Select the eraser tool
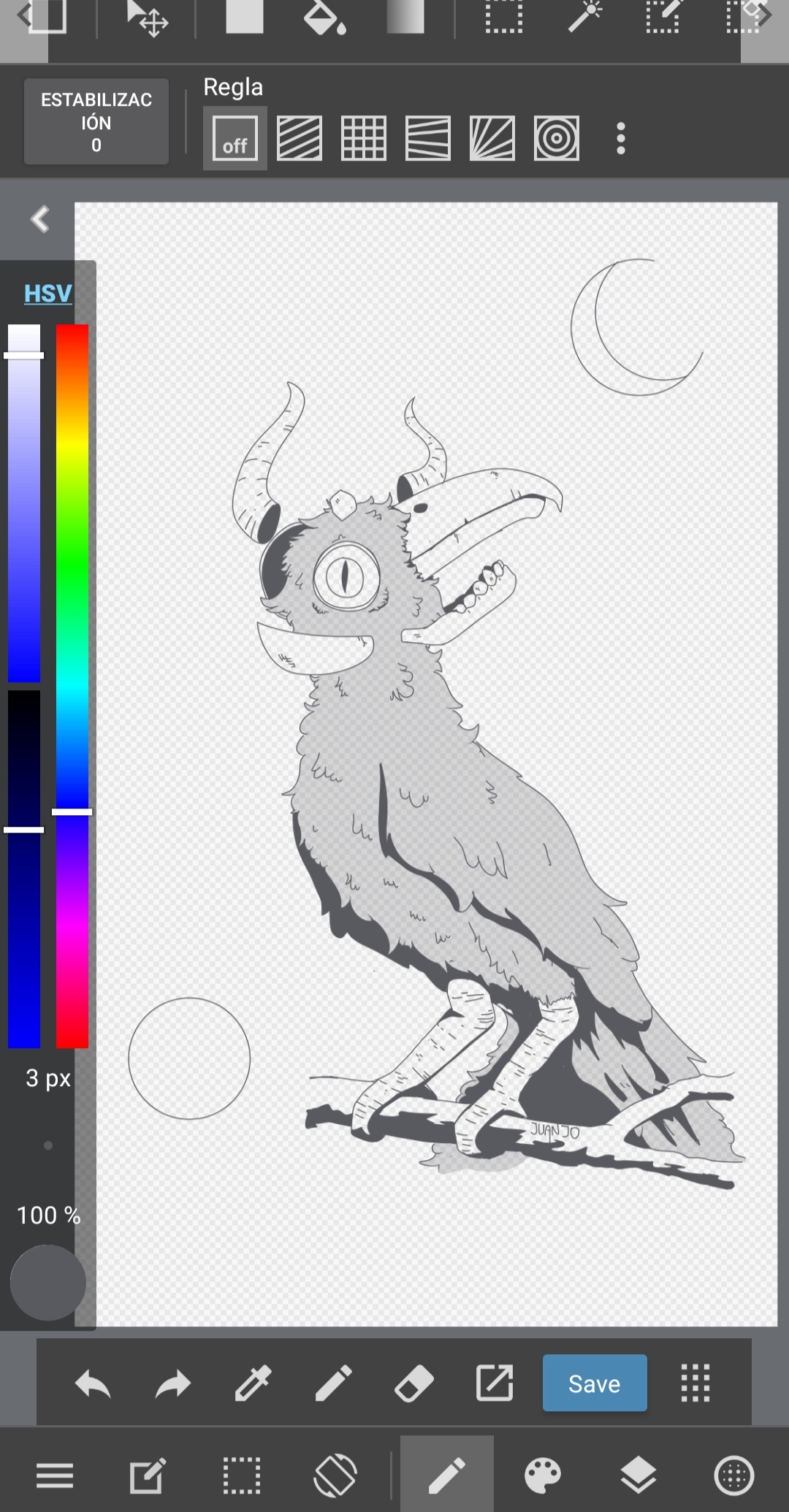Image resolution: width=789 pixels, height=1512 pixels. [414, 1383]
